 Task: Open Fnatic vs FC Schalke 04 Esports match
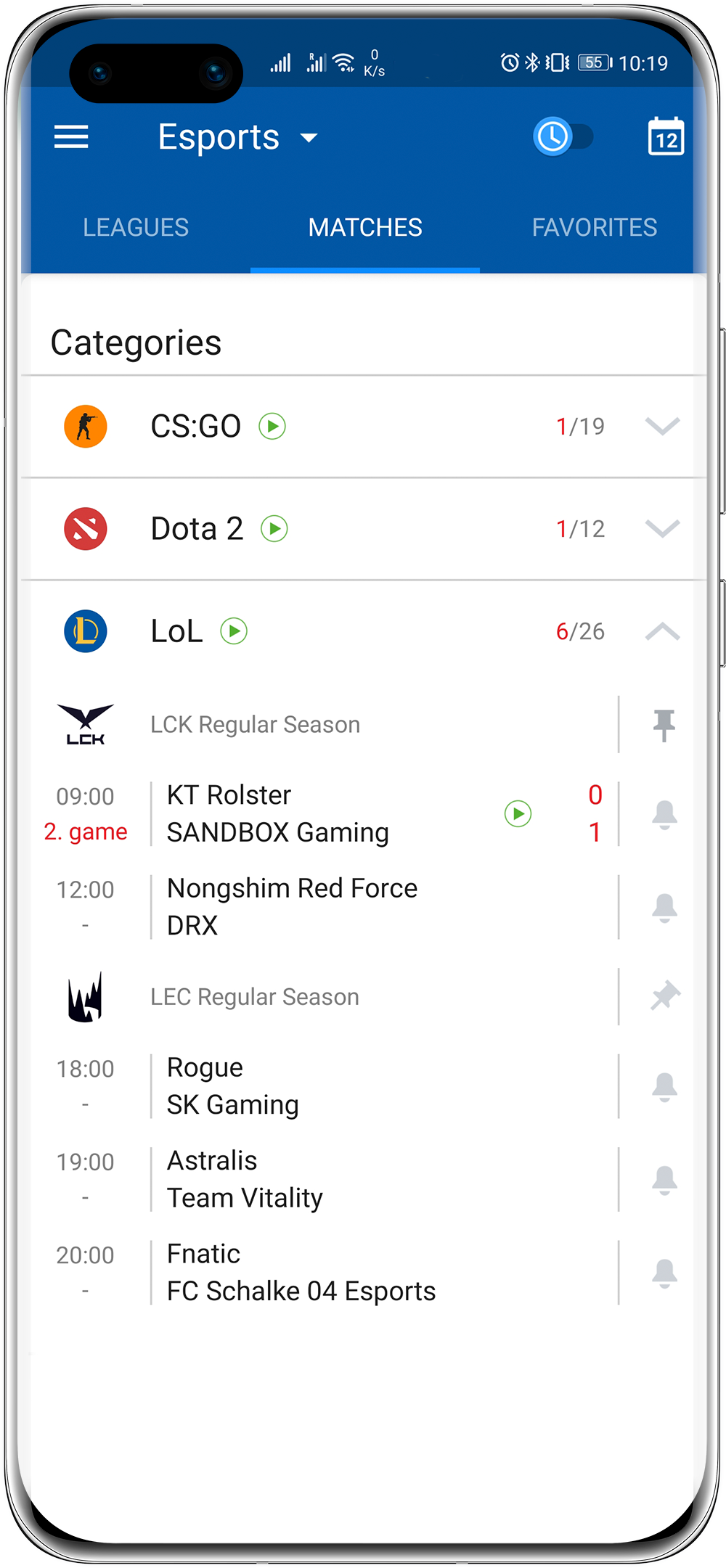click(x=327, y=1273)
